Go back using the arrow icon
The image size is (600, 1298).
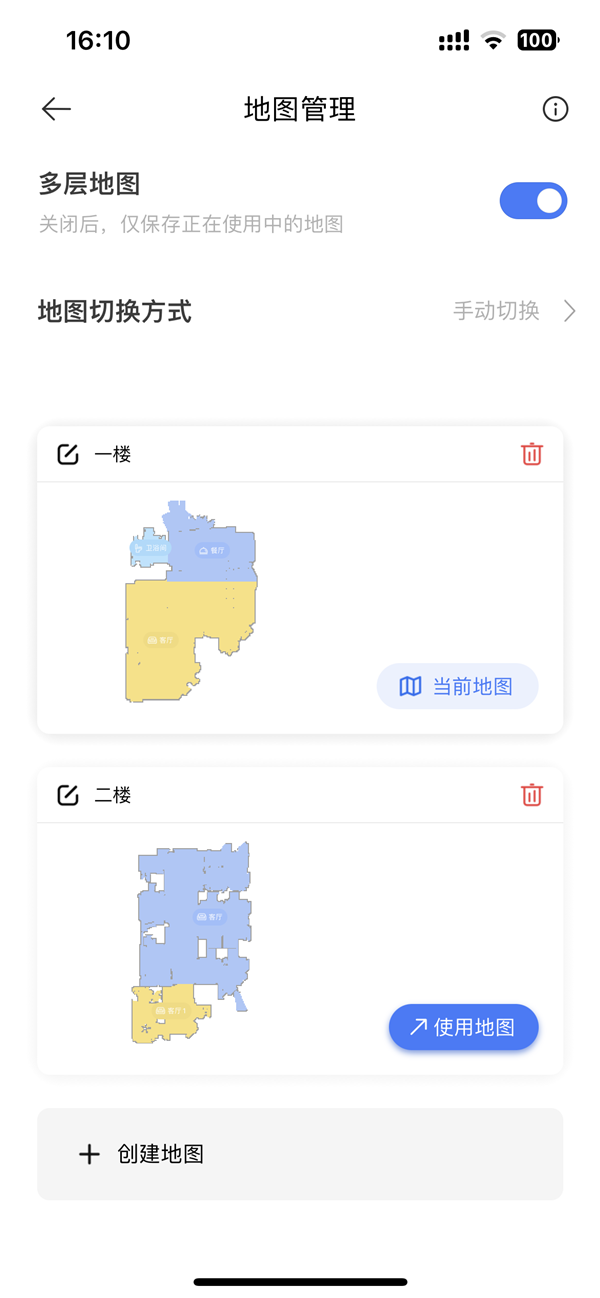click(x=56, y=109)
